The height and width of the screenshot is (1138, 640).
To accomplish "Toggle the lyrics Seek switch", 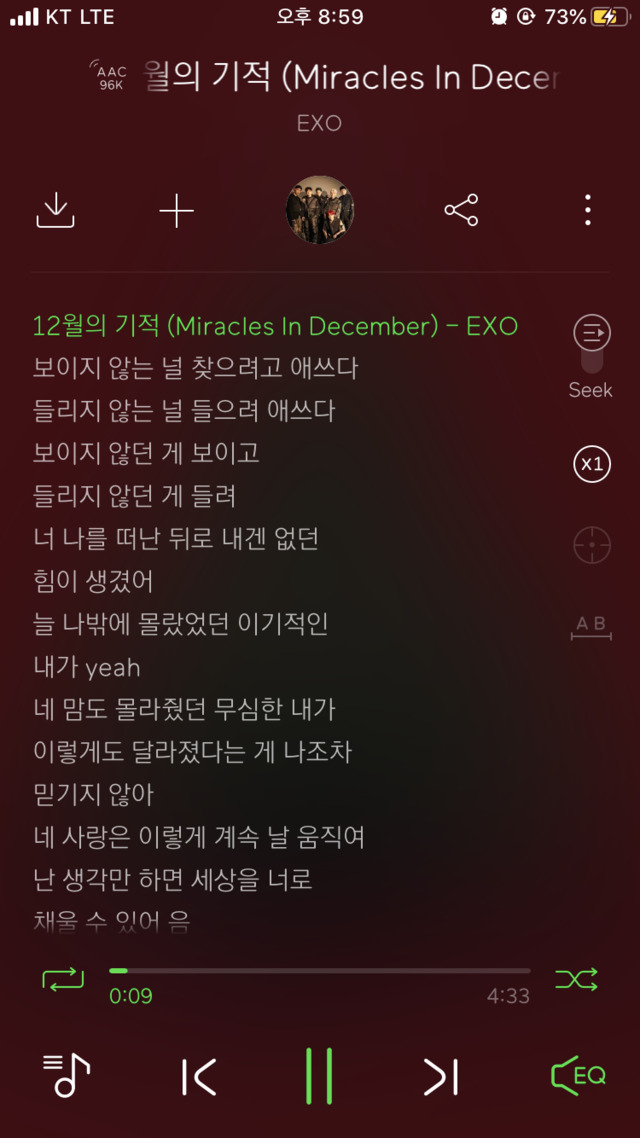I will point(591,345).
